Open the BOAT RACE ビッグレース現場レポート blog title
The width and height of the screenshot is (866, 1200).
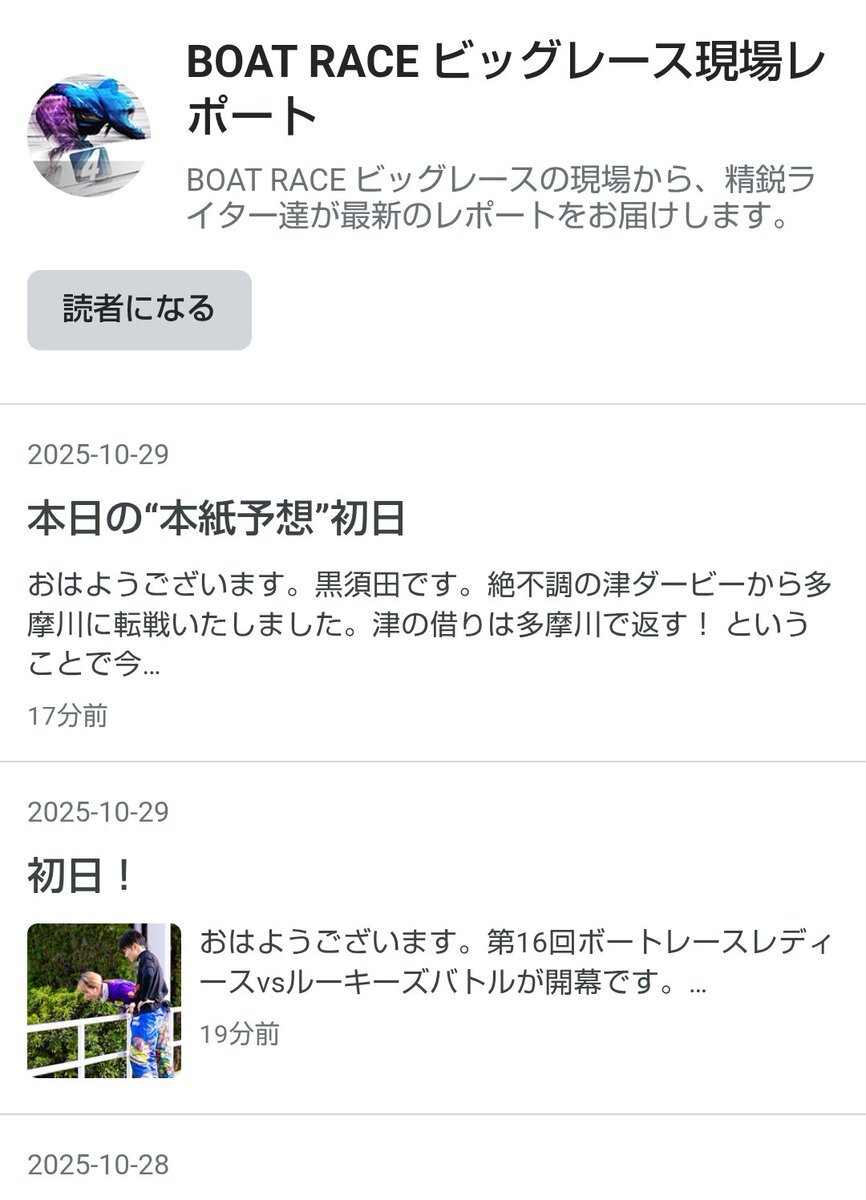tap(505, 90)
